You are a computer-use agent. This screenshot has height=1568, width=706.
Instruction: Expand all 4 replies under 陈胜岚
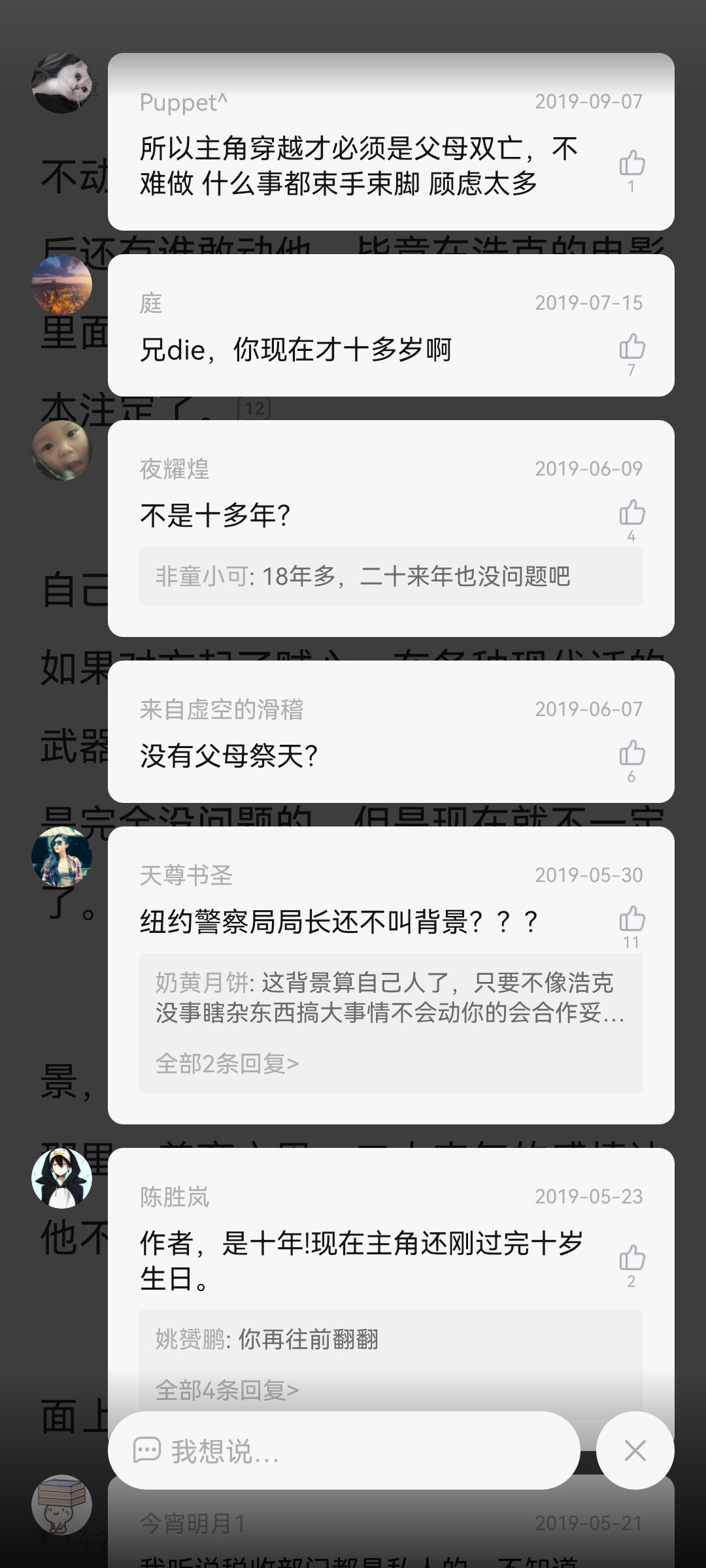227,1390
